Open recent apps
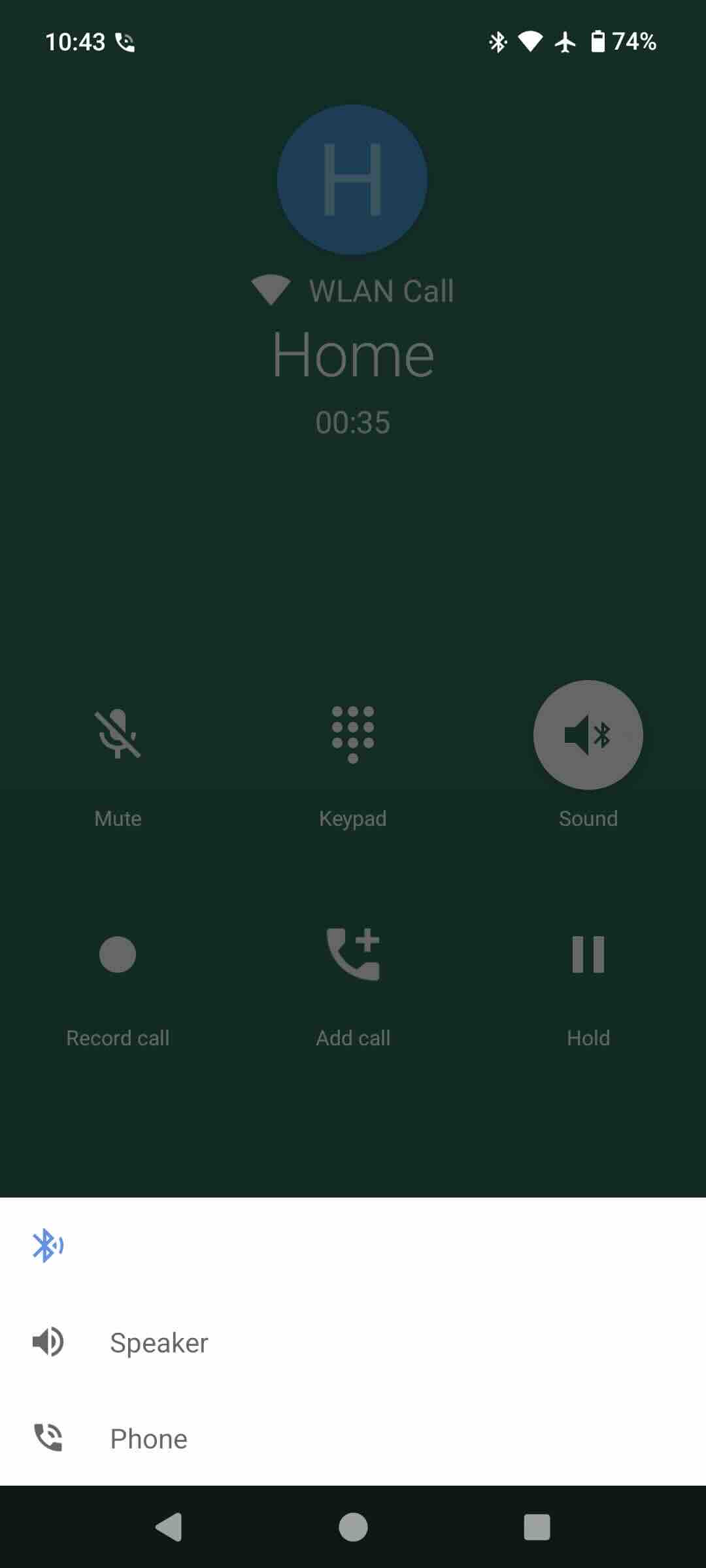The height and width of the screenshot is (1568, 706). tap(537, 1527)
